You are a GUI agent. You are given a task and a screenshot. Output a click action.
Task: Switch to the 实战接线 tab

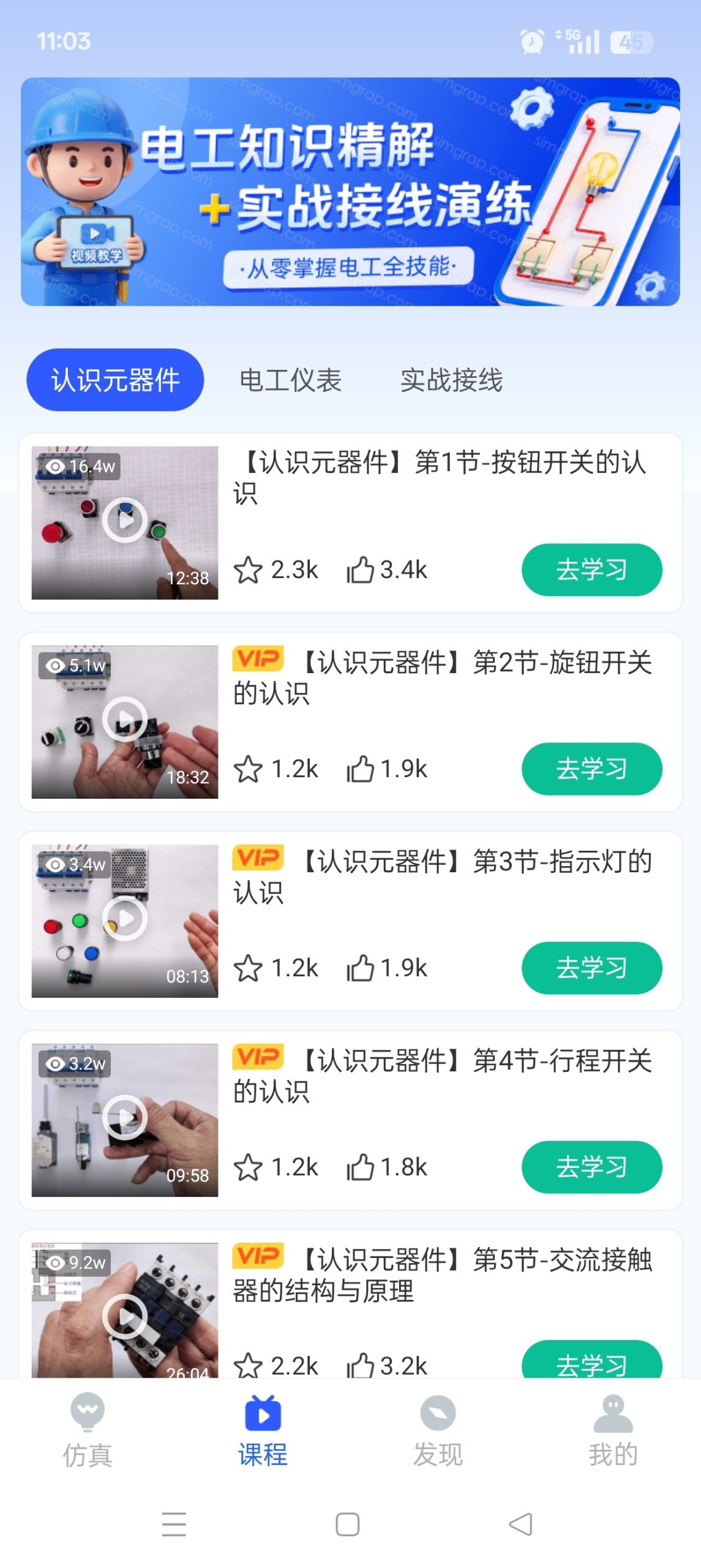pos(451,380)
